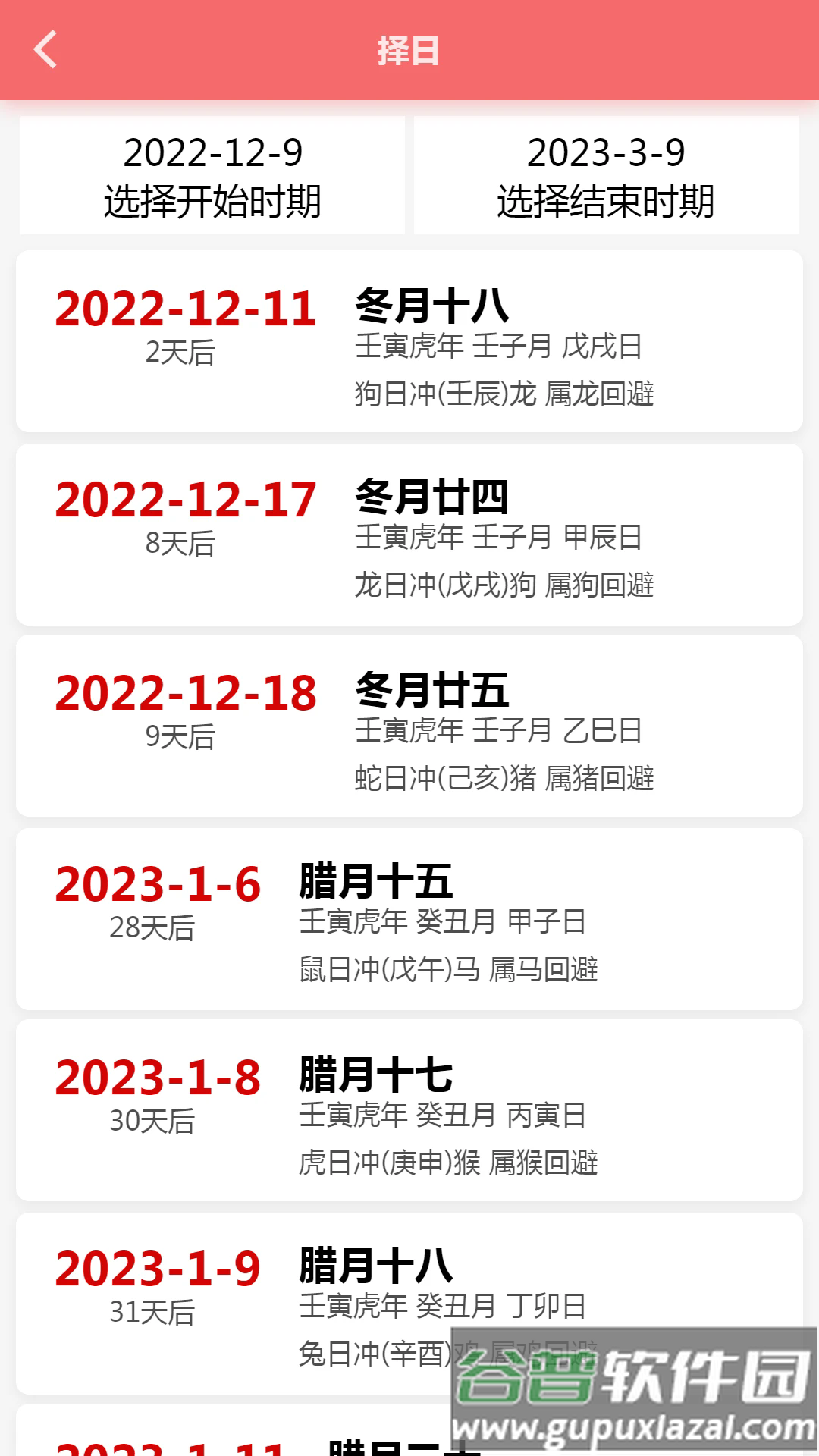The width and height of the screenshot is (819, 1456).
Task: Tap the 8天后 label under 2022-12-17
Action: click(x=178, y=543)
